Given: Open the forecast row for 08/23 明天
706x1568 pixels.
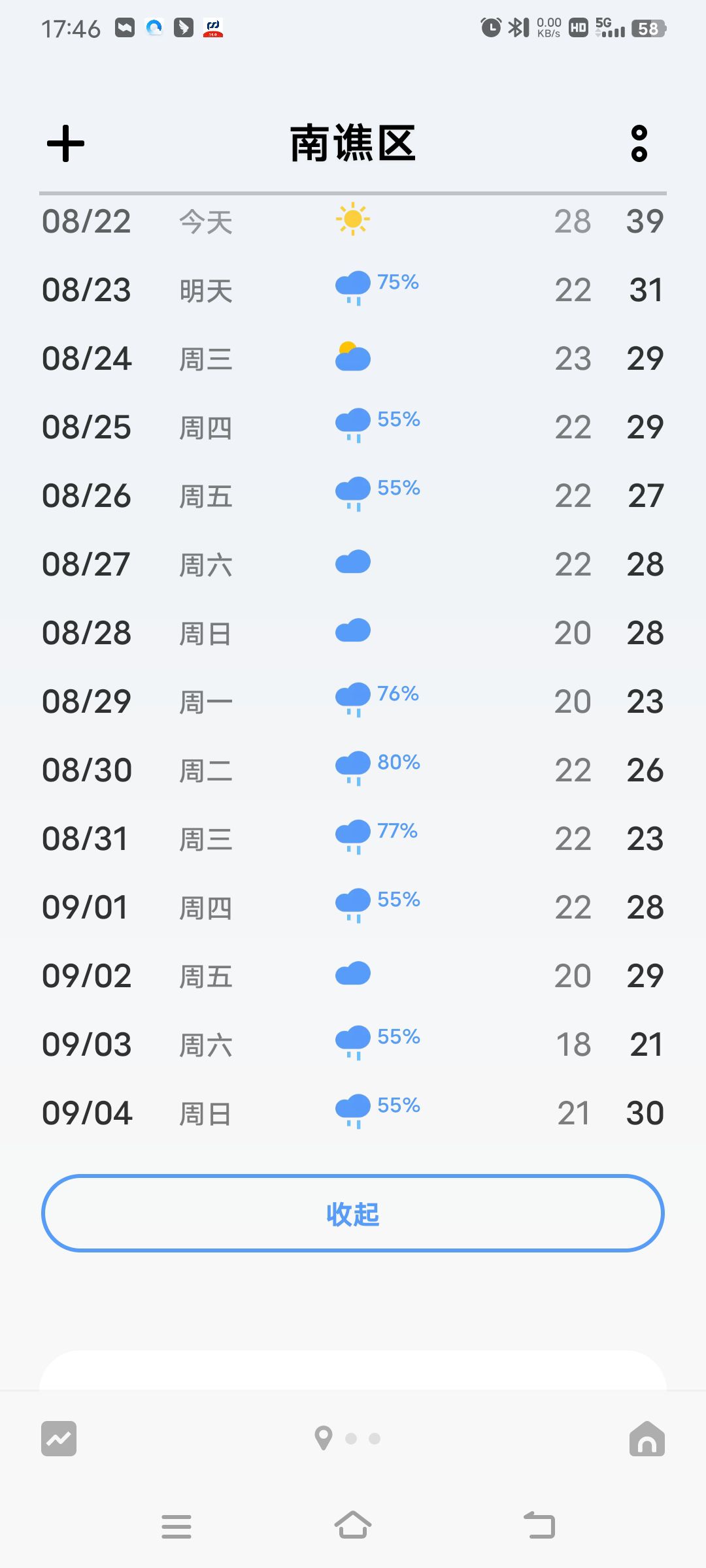Looking at the screenshot, I should (353, 290).
